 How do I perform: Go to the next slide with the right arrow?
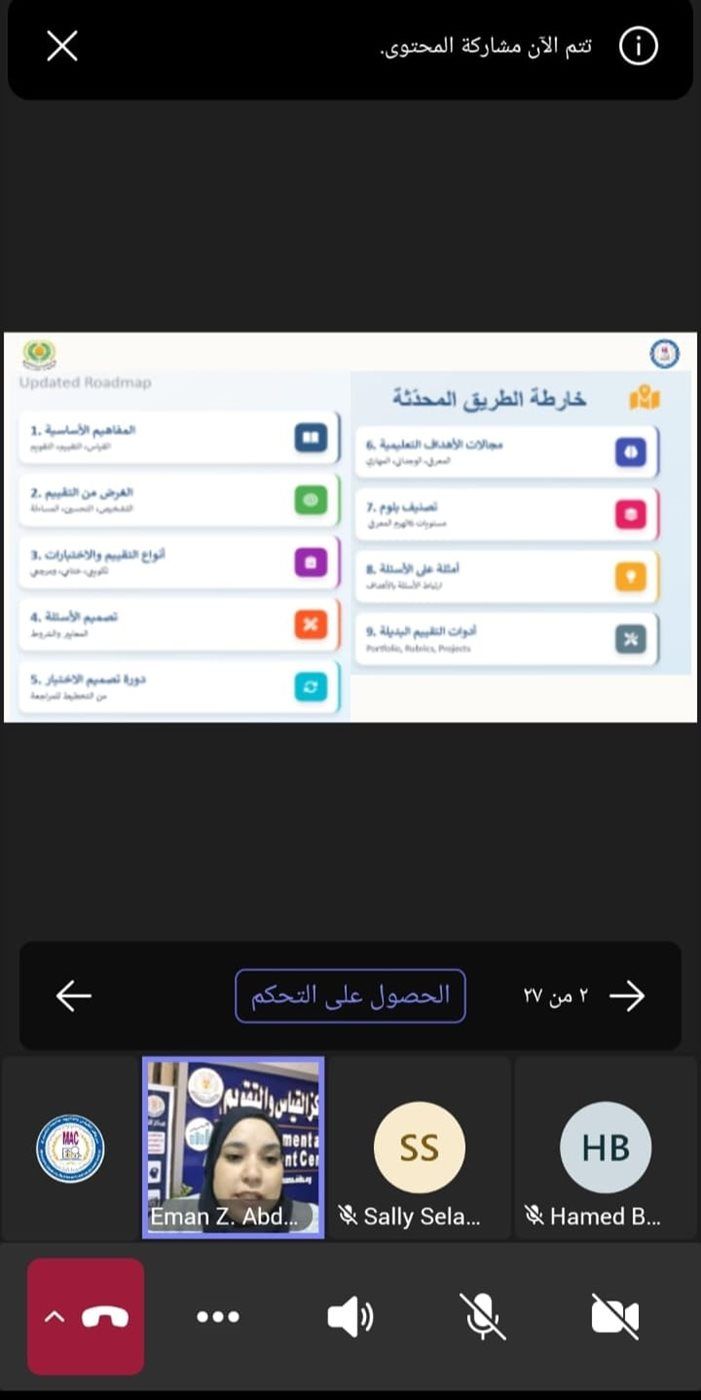627,996
